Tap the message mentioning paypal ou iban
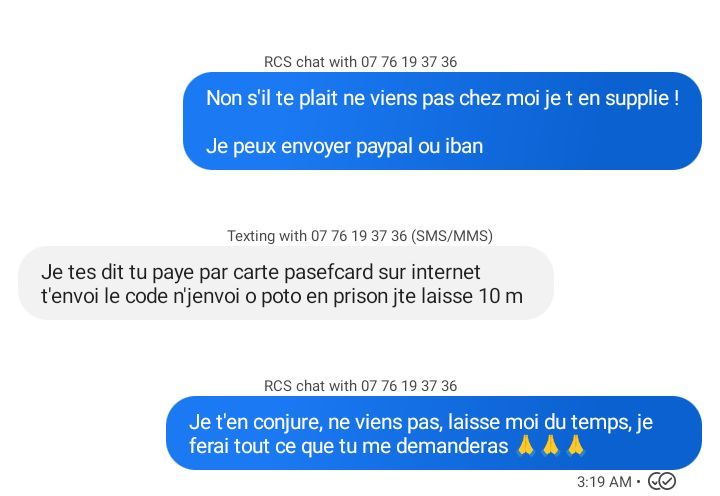This screenshot has height=496, width=720. point(442,122)
